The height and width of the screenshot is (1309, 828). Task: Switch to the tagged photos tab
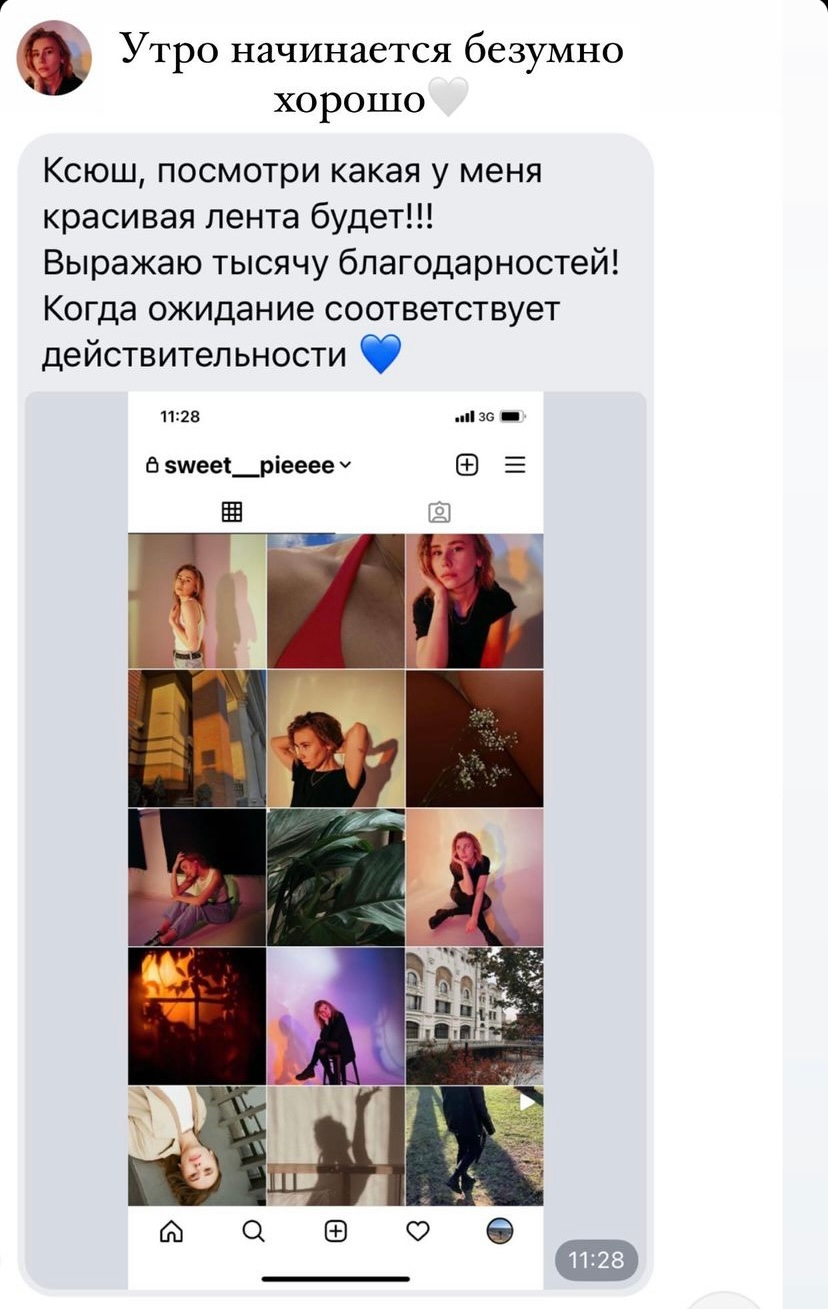(x=440, y=511)
